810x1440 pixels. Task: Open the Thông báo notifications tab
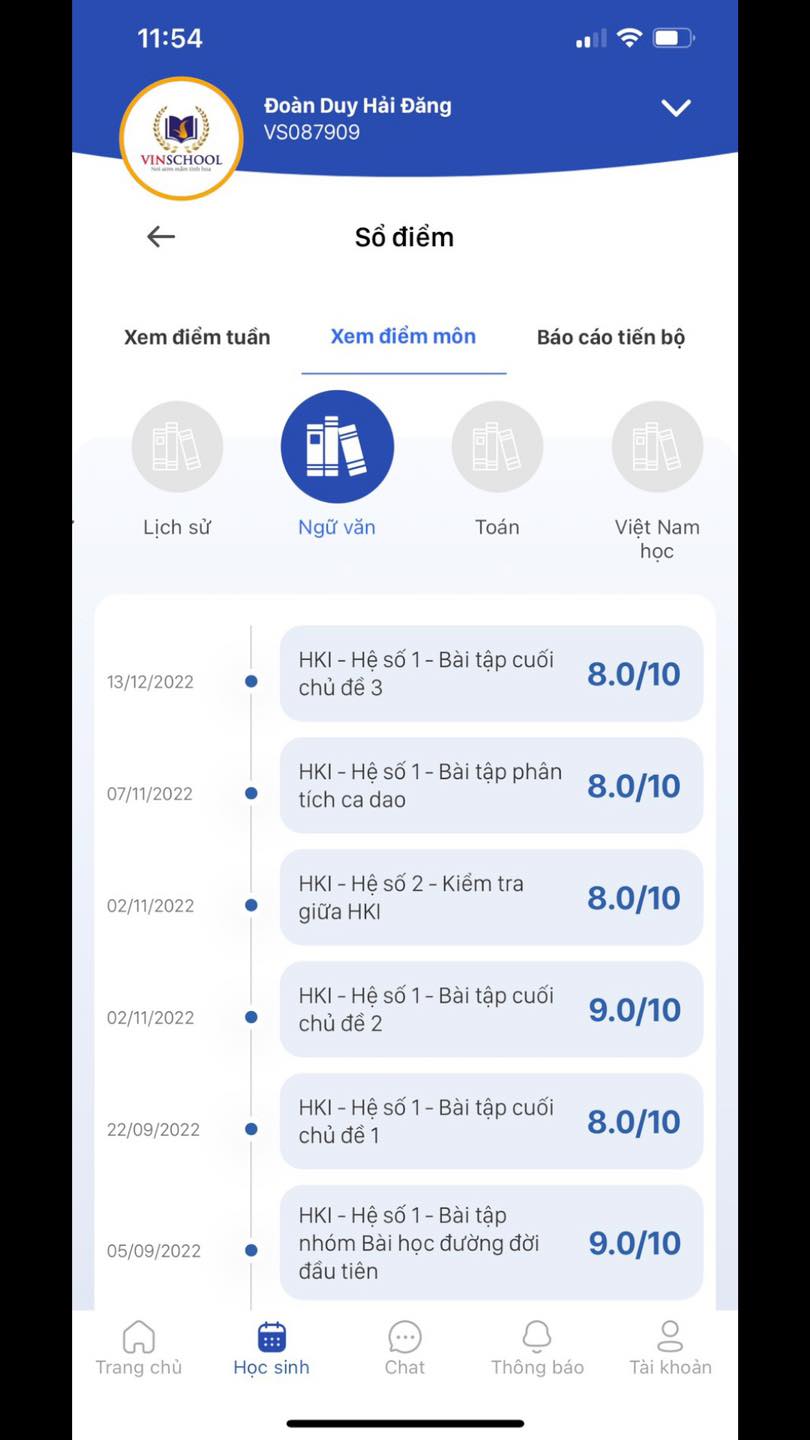coord(537,1348)
